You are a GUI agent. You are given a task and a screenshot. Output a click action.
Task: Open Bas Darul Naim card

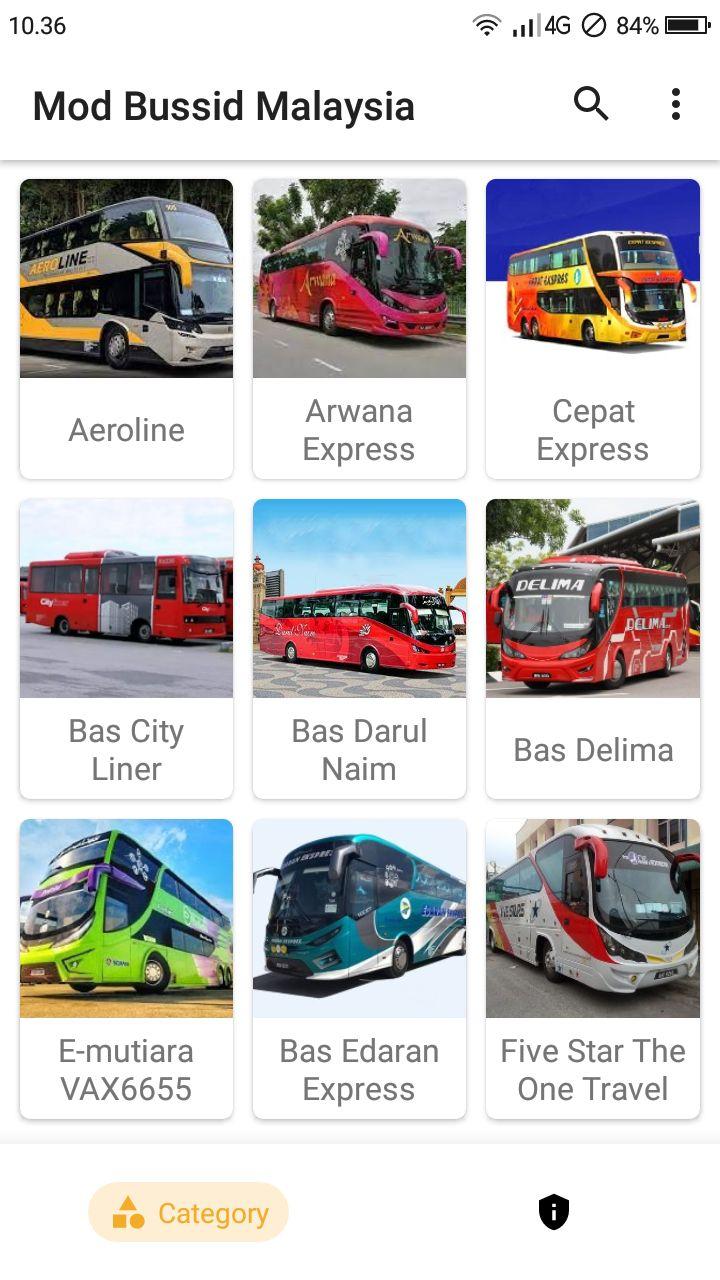point(359,648)
